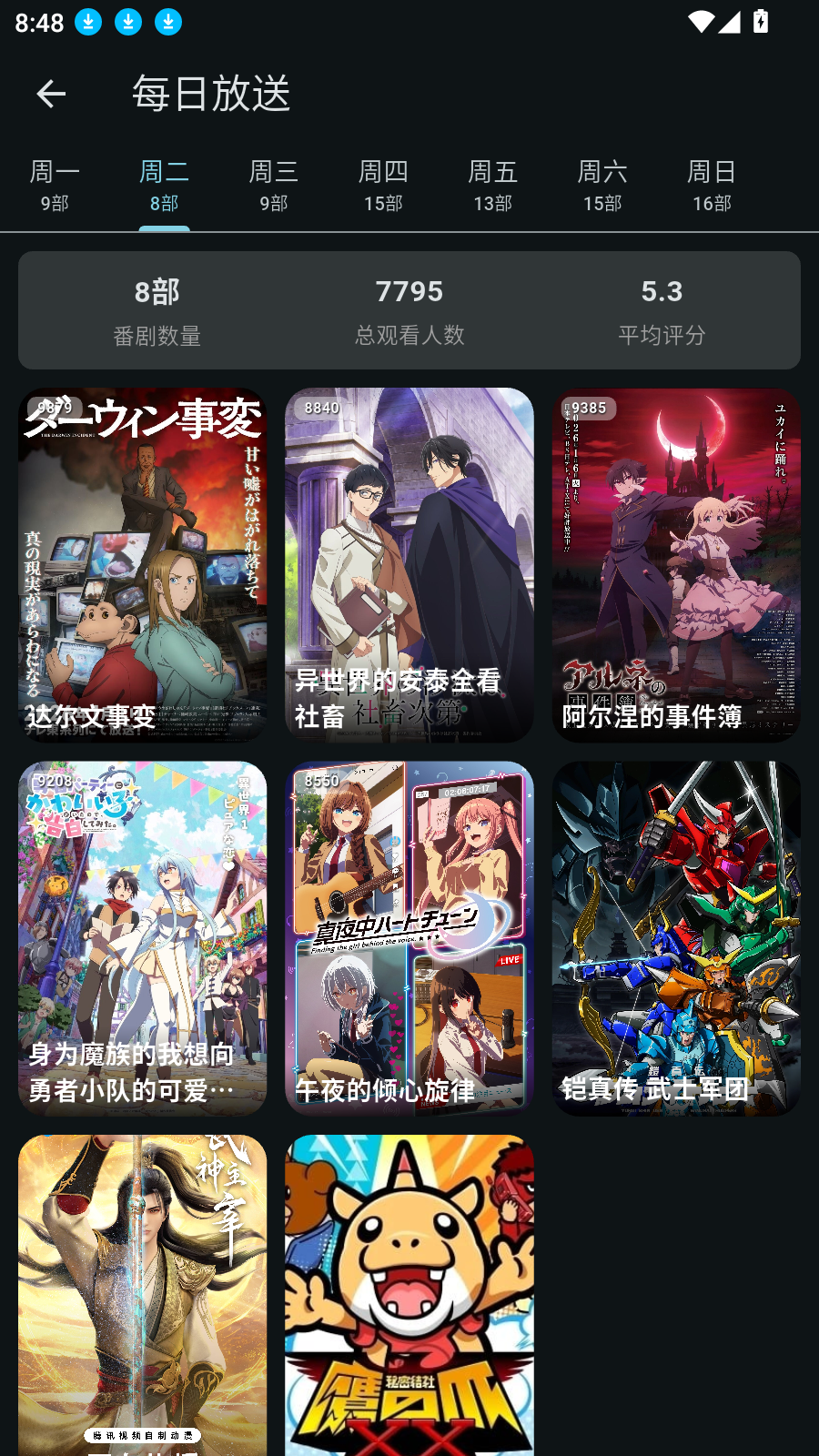819x1456 pixels.
Task: Select the 周四 schedule tab
Action: coord(382,182)
